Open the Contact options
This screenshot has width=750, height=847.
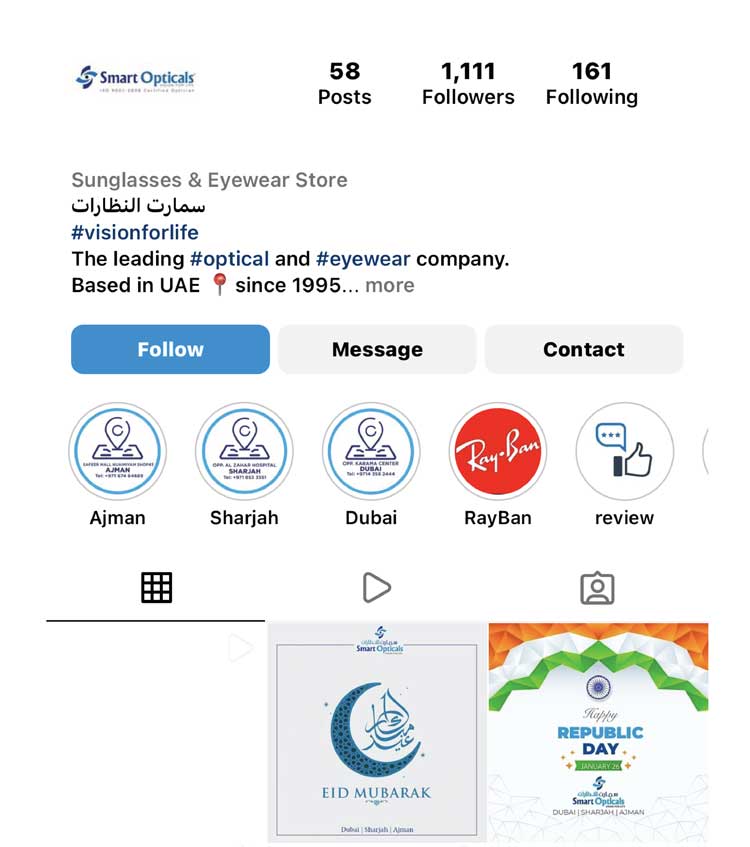(583, 349)
